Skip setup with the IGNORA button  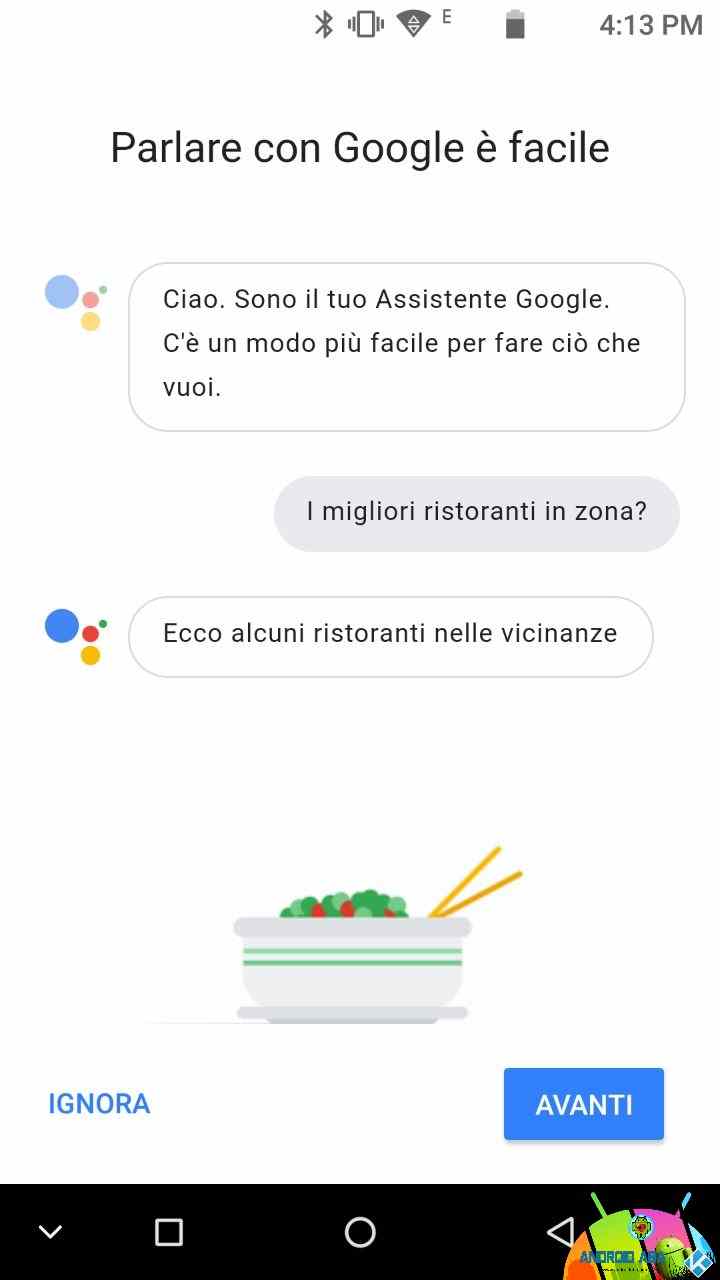[x=99, y=1104]
